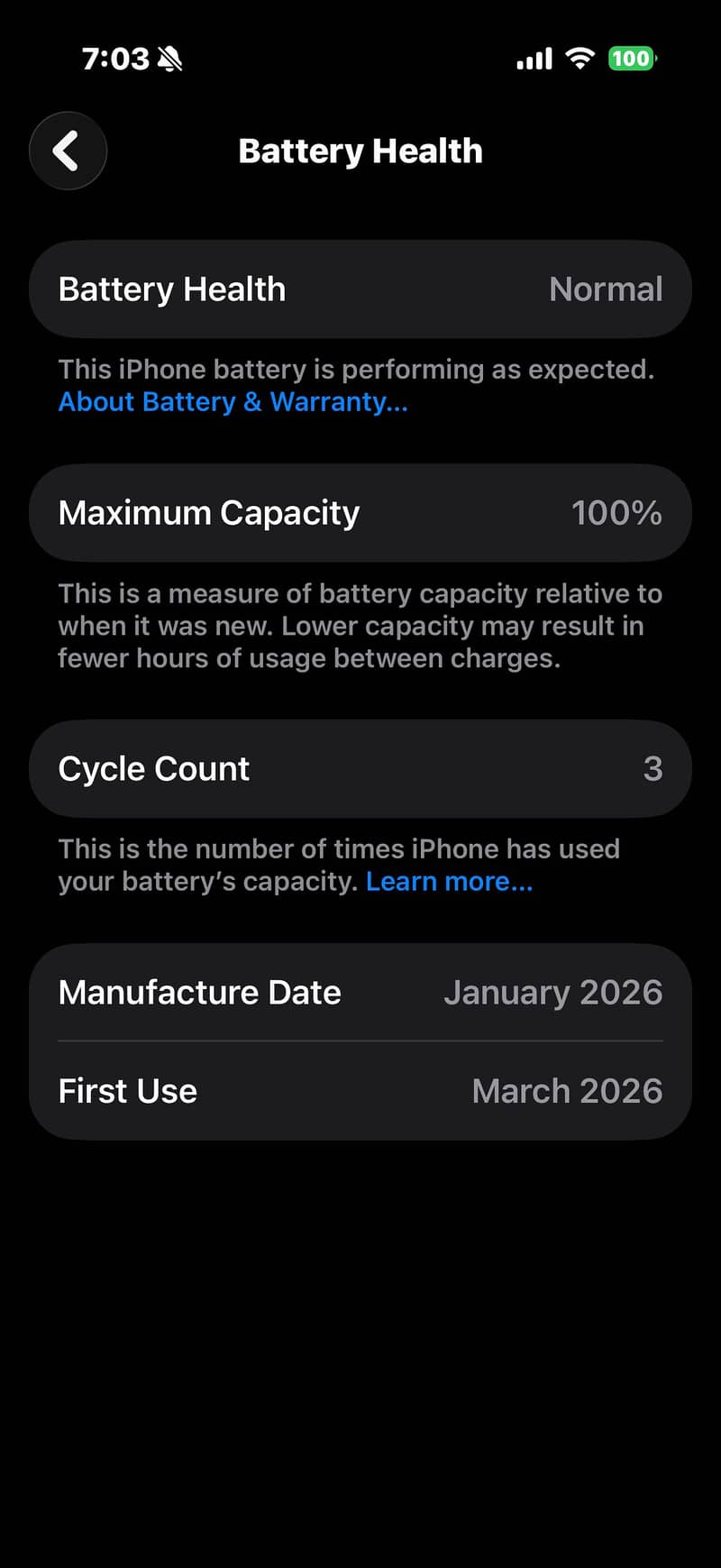Open About Battery & Warranty link
The width and height of the screenshot is (721, 1568).
(x=233, y=402)
